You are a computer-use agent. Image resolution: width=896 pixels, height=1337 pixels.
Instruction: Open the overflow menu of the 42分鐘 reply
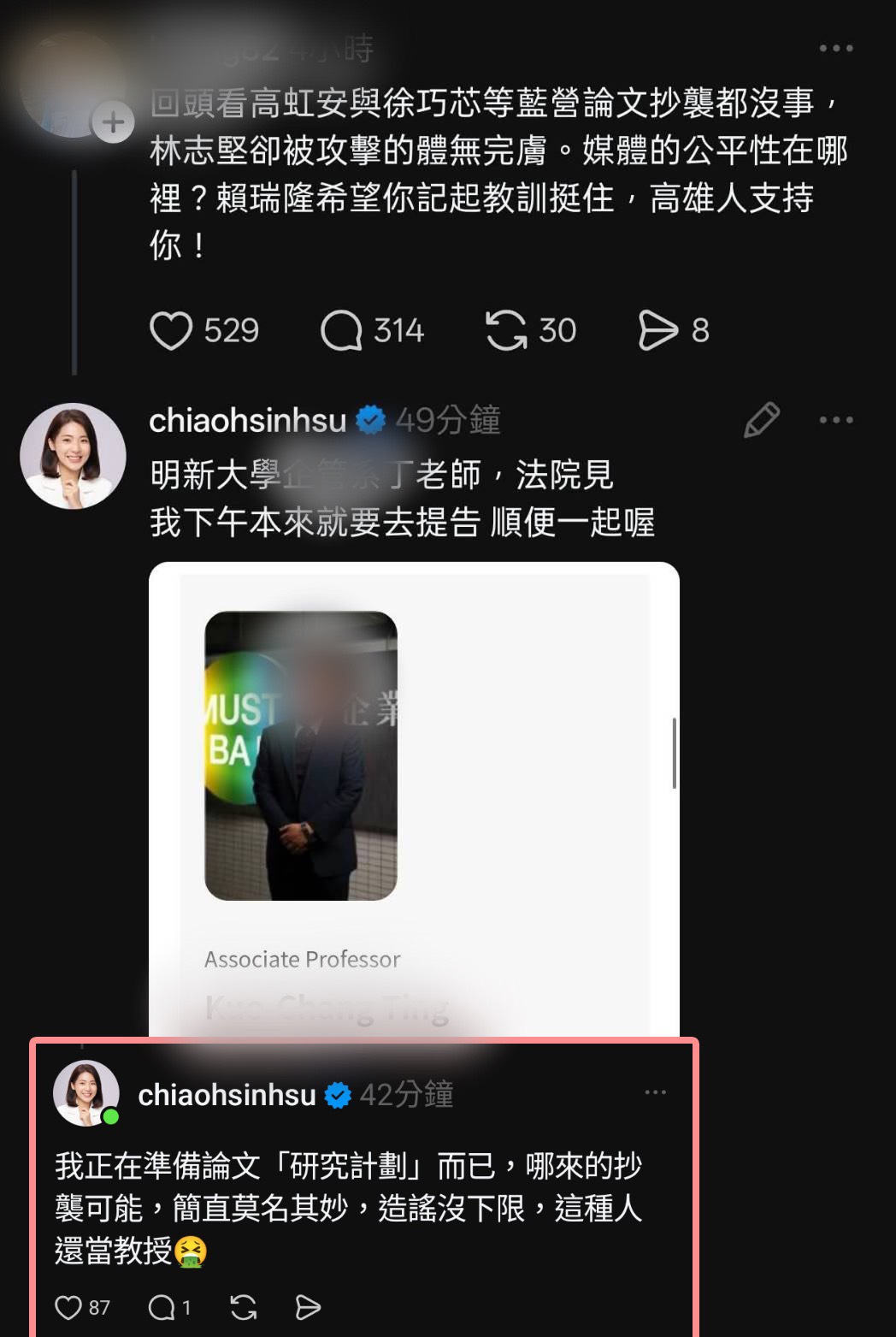coord(655,1092)
